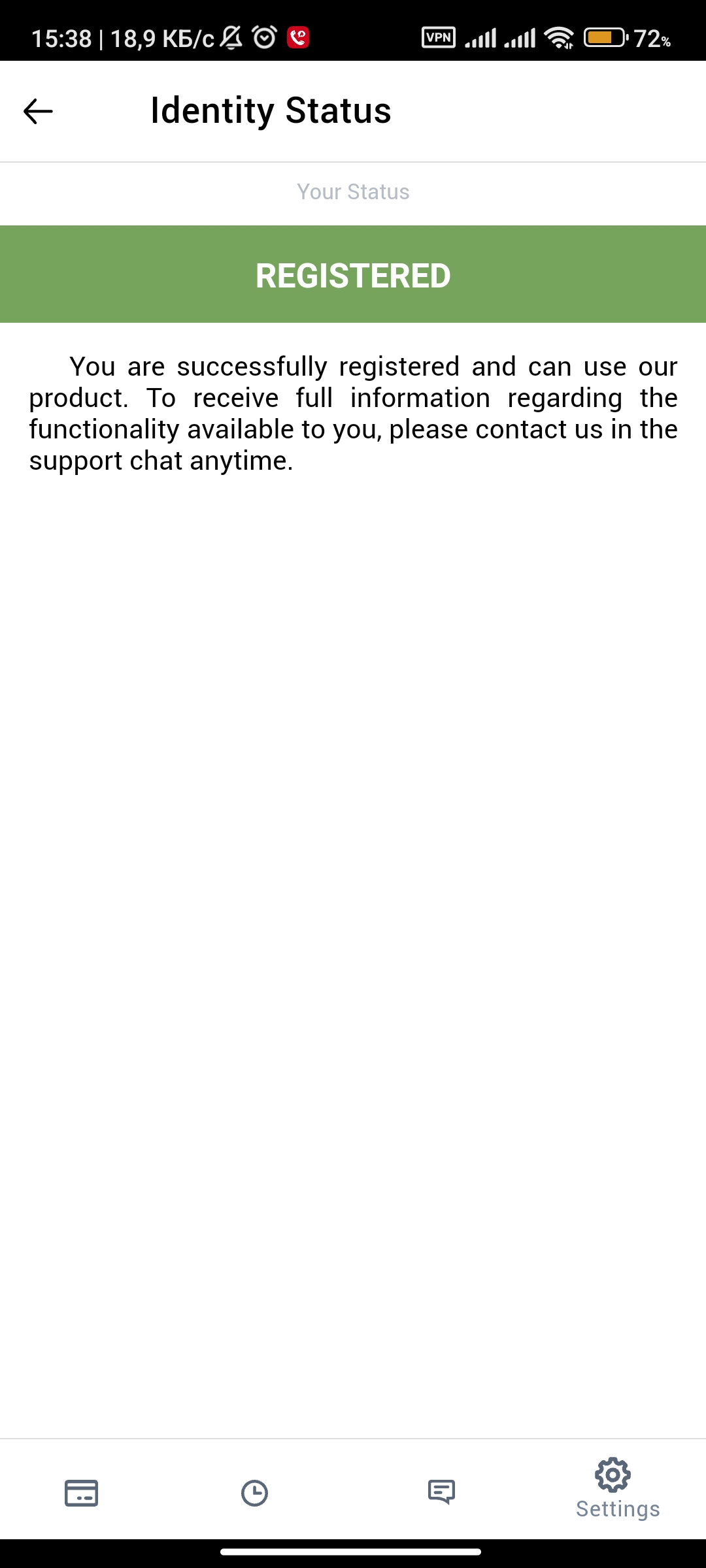This screenshot has width=706, height=1568.
Task: Open the support chat tab
Action: click(441, 1492)
